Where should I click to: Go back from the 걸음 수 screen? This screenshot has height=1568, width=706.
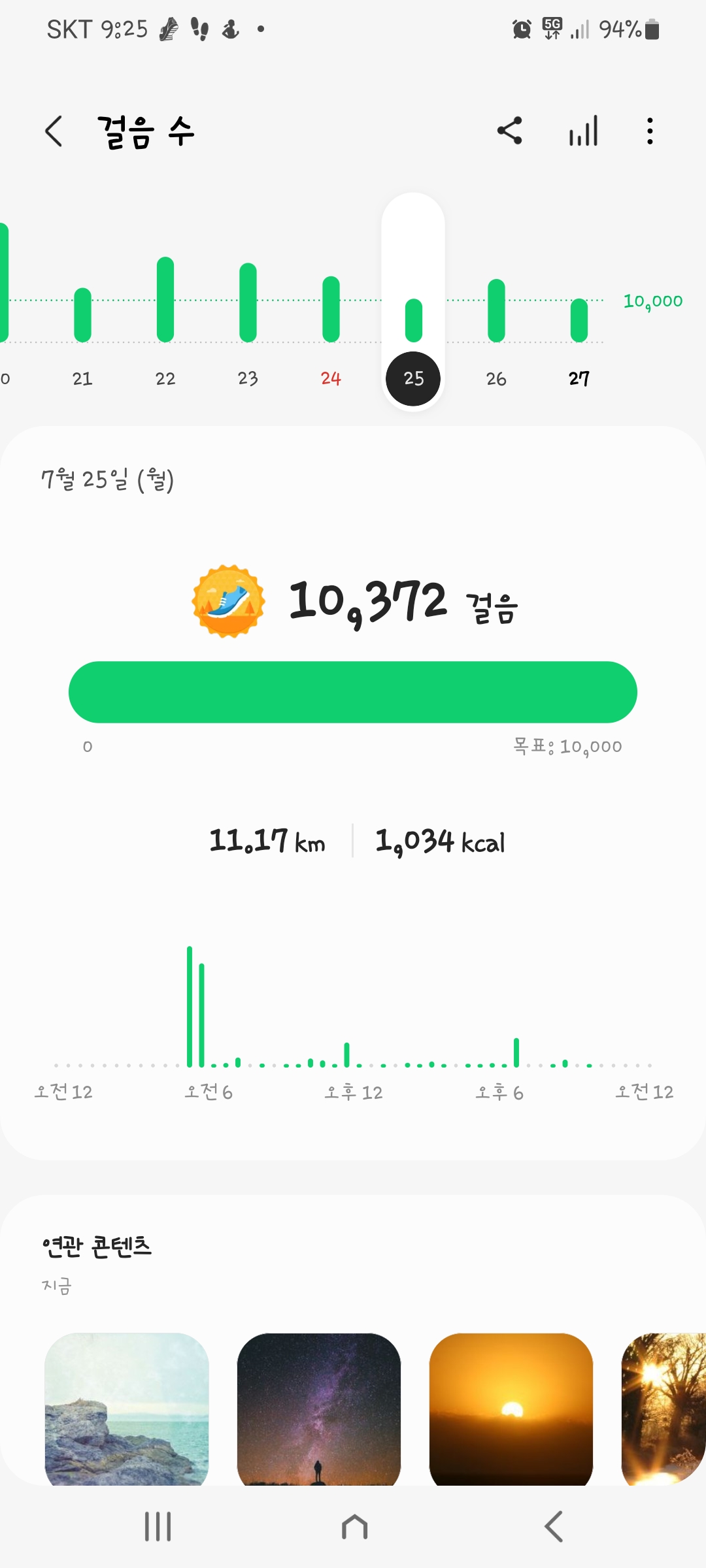pyautogui.click(x=54, y=131)
